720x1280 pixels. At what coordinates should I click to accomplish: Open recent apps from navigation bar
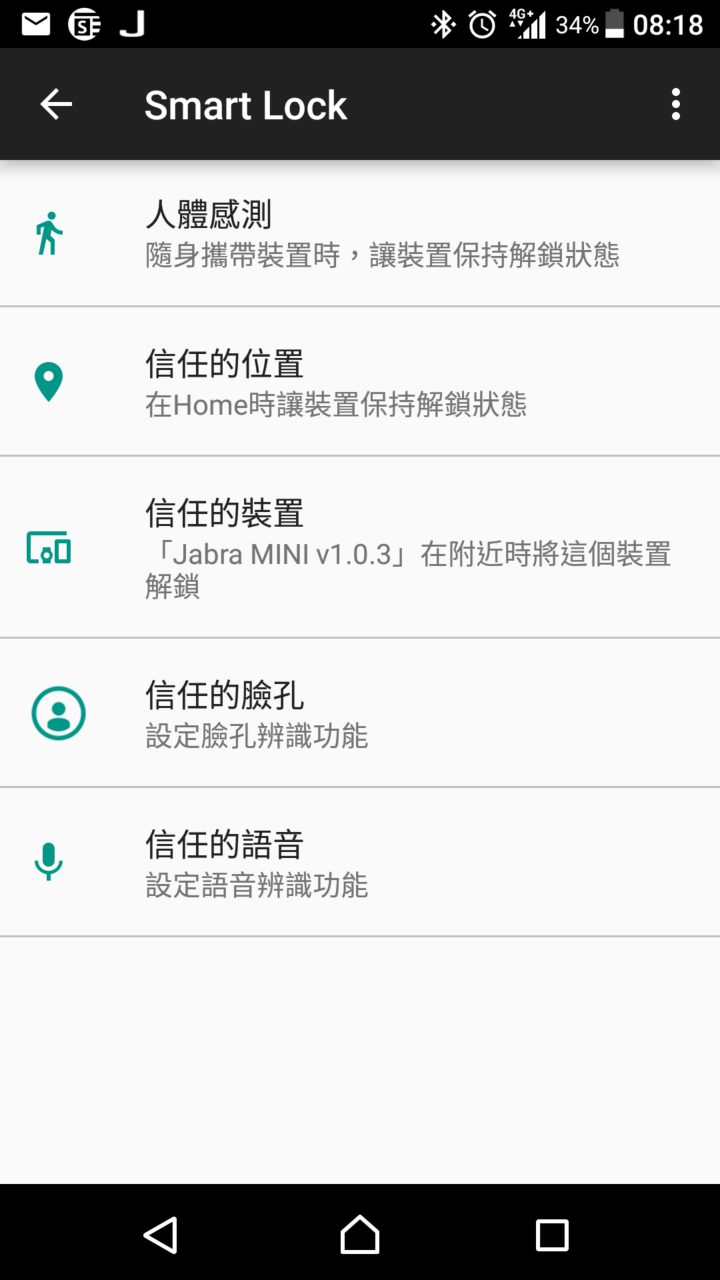tap(552, 1235)
